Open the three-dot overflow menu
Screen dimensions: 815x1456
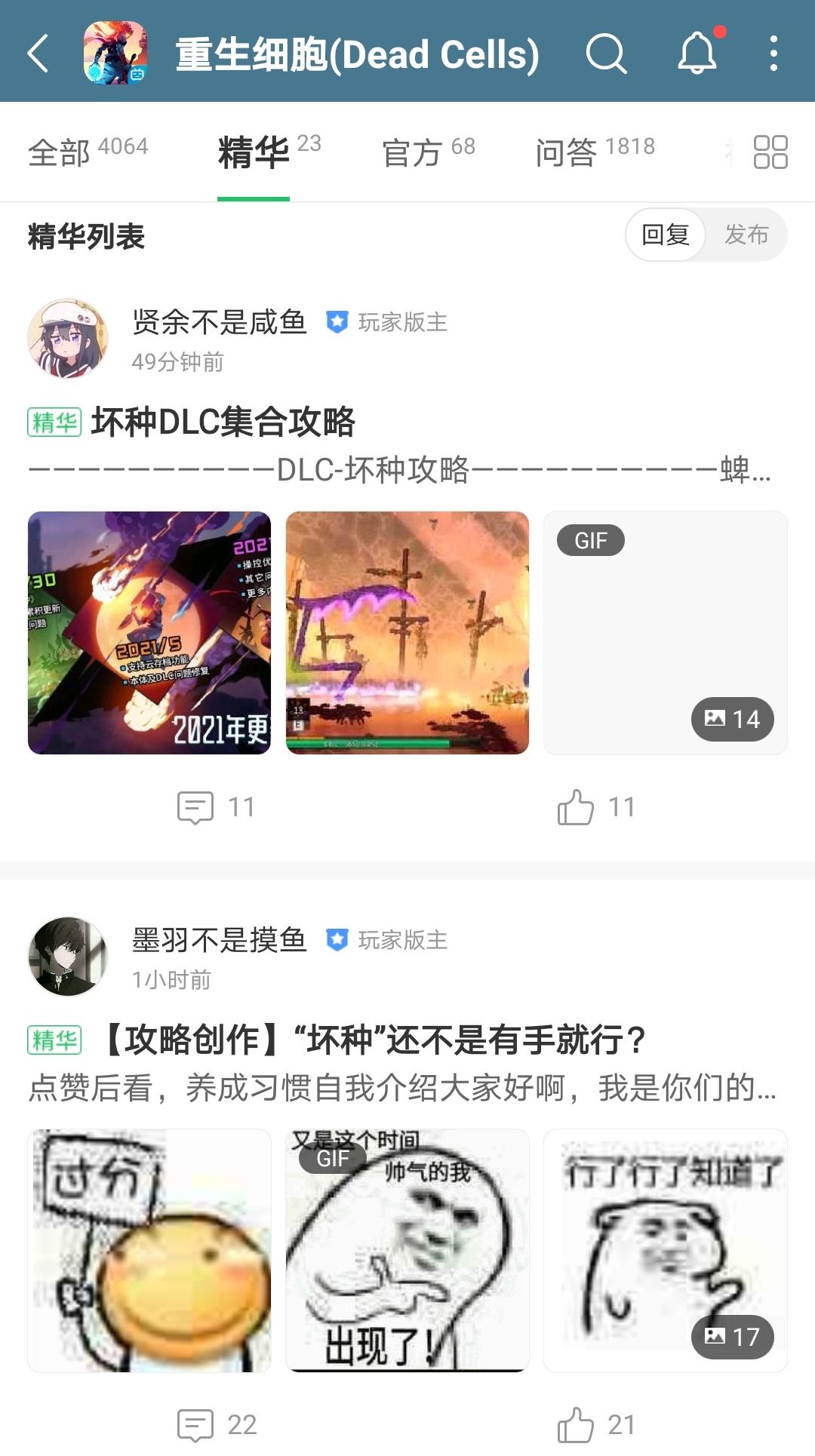pyautogui.click(x=773, y=54)
